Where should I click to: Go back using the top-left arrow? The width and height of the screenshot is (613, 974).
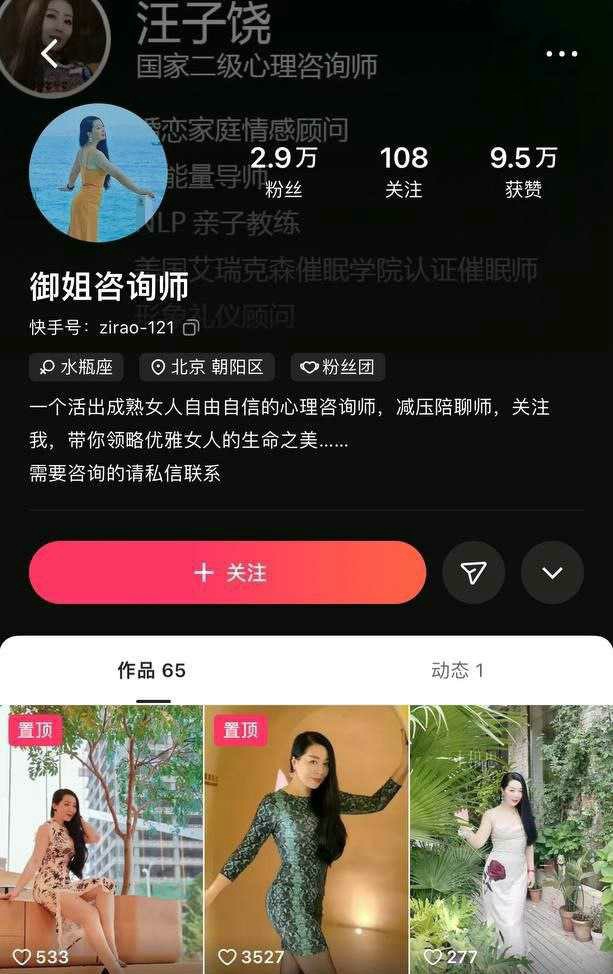pyautogui.click(x=49, y=54)
